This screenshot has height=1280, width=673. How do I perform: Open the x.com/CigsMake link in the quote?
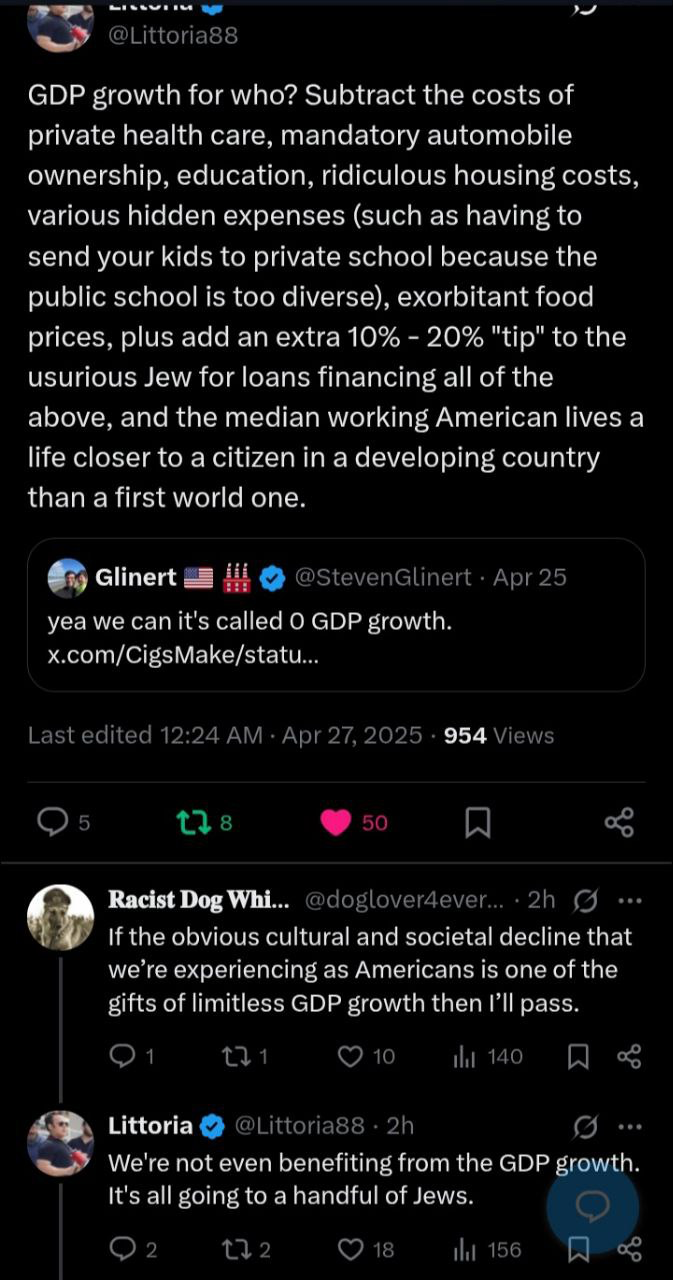click(183, 655)
